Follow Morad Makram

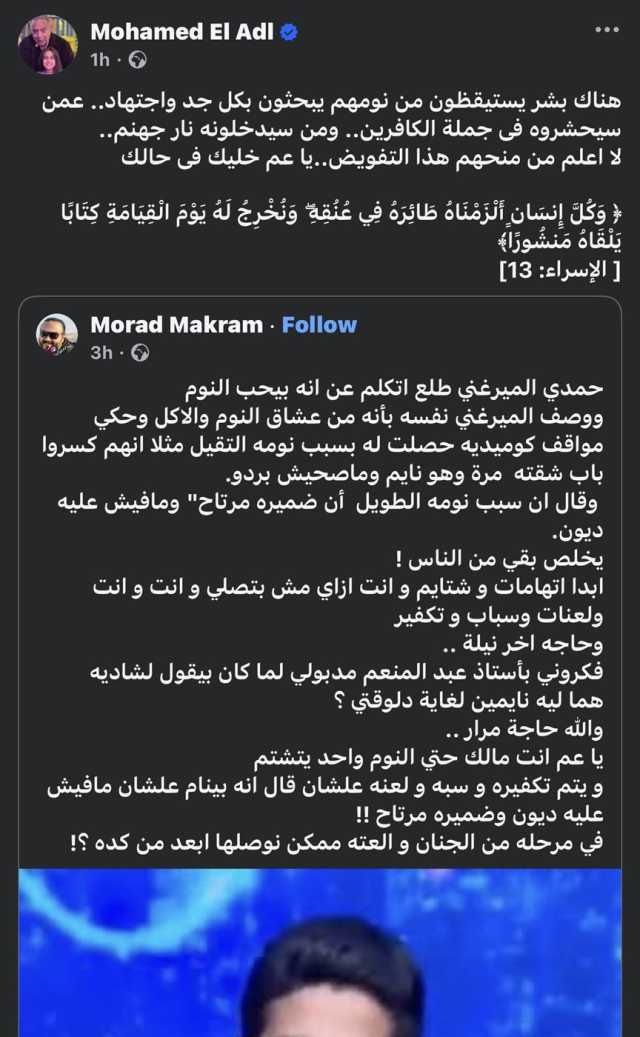tap(319, 325)
